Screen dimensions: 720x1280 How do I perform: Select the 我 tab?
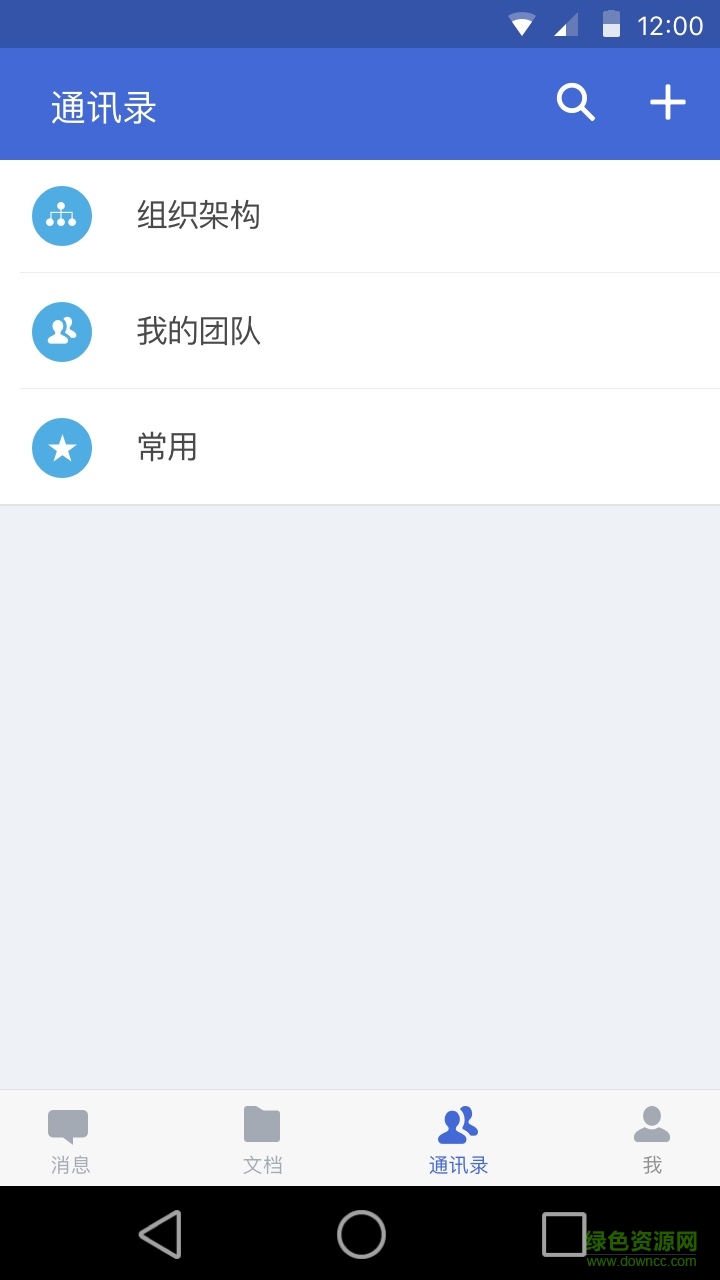pos(652,1140)
